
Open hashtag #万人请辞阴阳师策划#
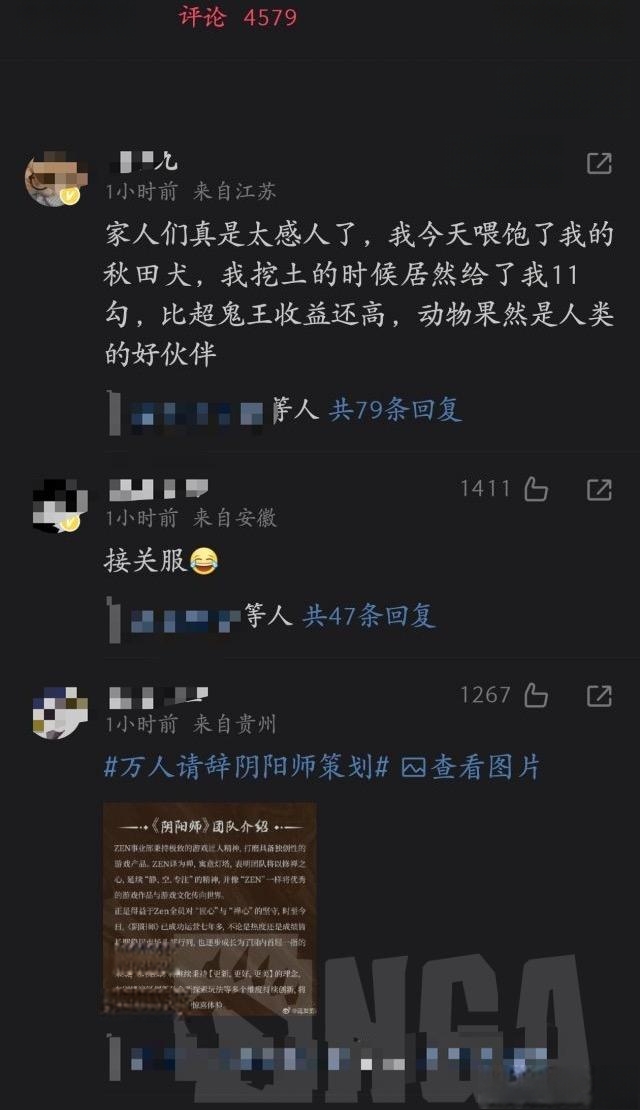pyautogui.click(x=246, y=767)
